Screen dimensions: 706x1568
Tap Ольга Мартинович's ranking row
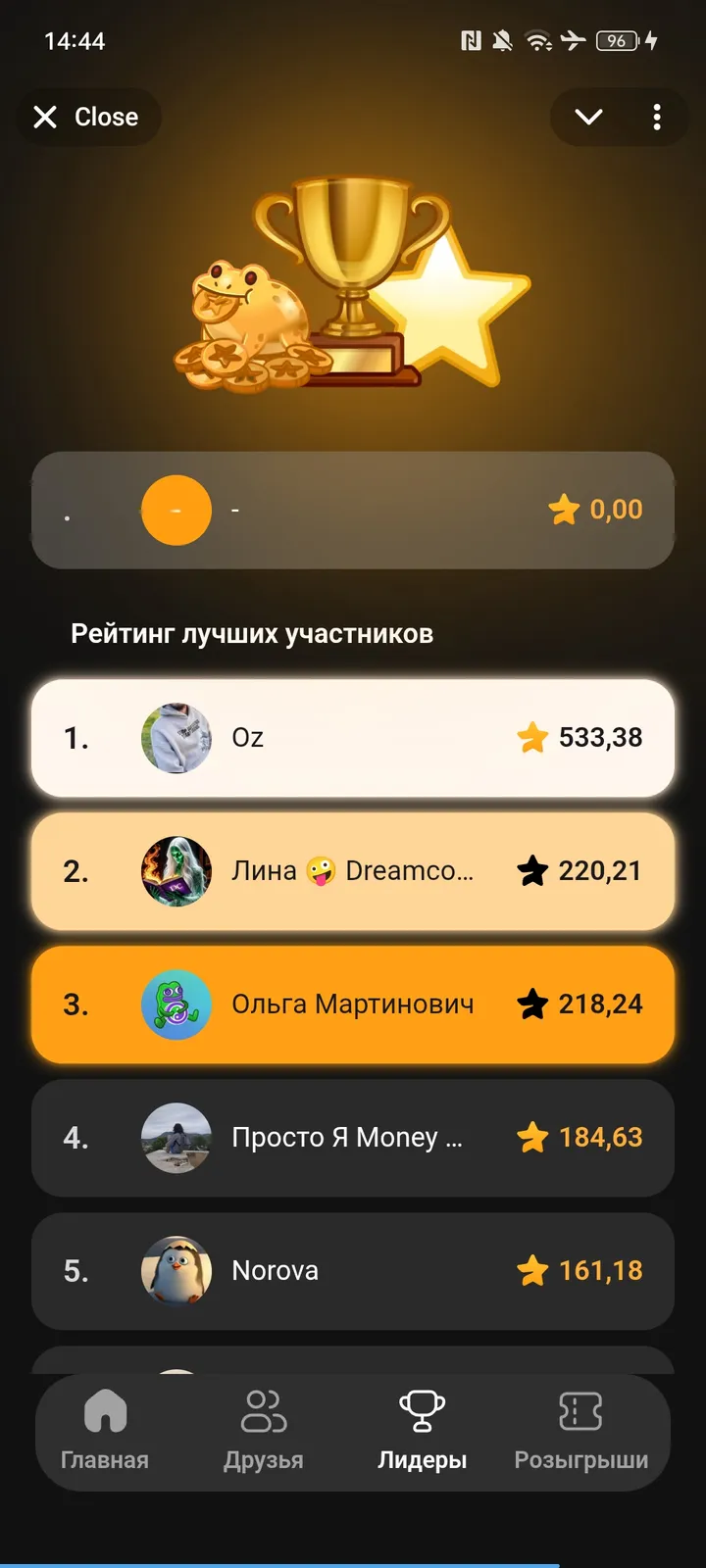[353, 1004]
